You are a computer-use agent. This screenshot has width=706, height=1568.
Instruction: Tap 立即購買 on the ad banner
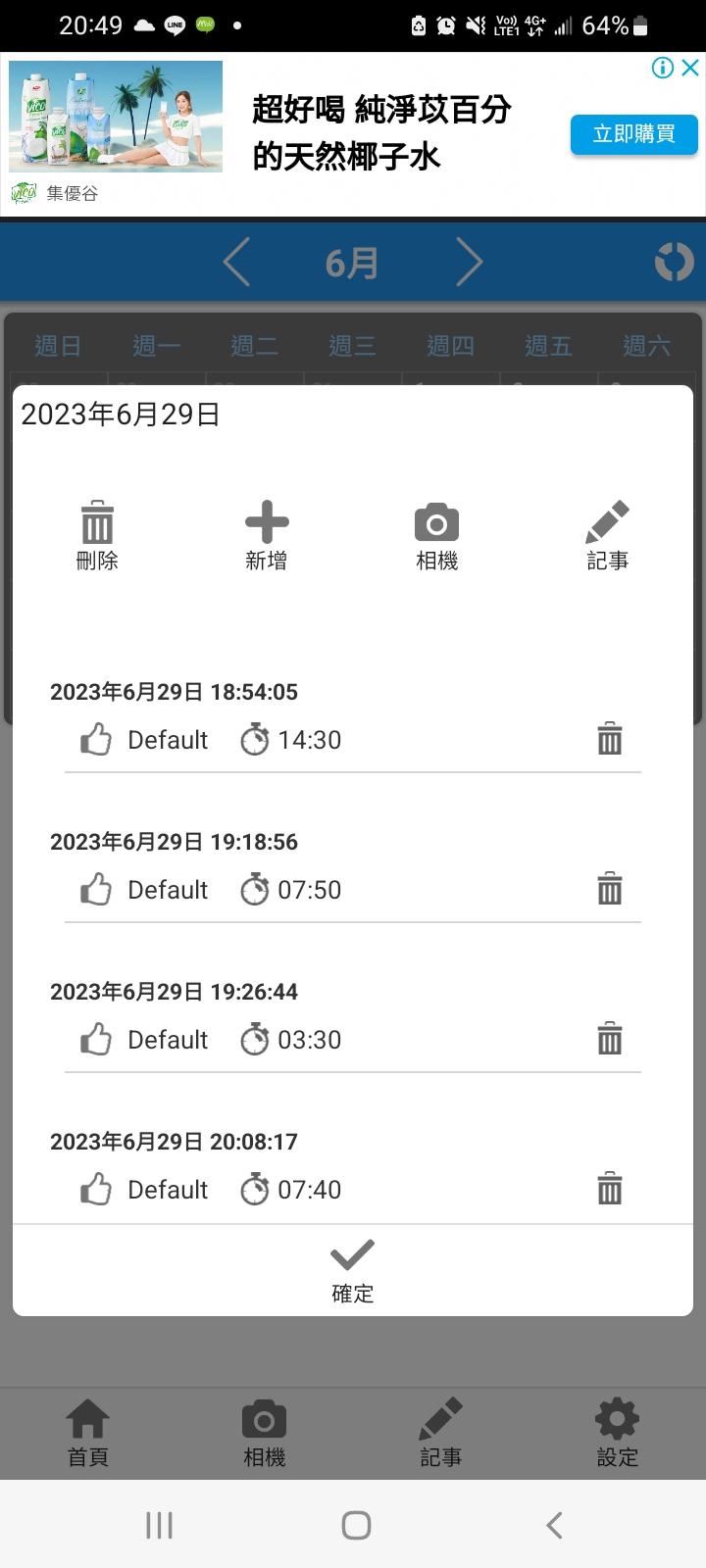tap(633, 134)
